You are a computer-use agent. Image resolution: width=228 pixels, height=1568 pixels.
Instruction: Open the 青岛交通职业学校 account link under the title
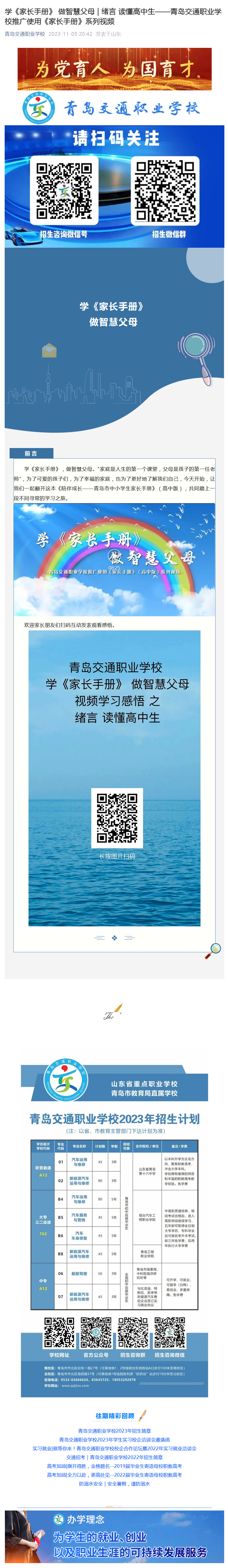(x=25, y=34)
